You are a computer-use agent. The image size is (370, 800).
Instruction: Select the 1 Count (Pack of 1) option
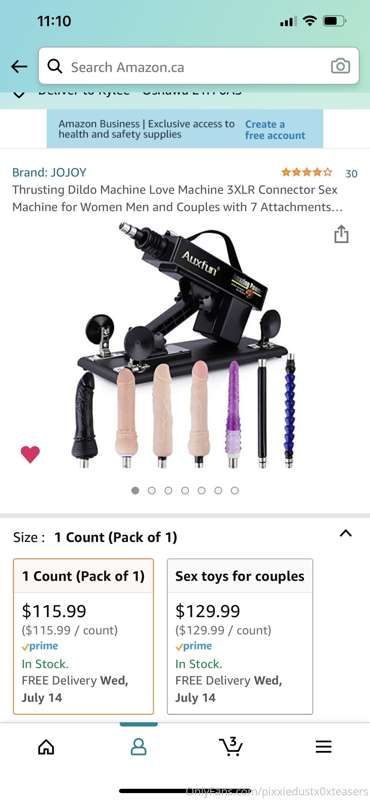(x=83, y=636)
